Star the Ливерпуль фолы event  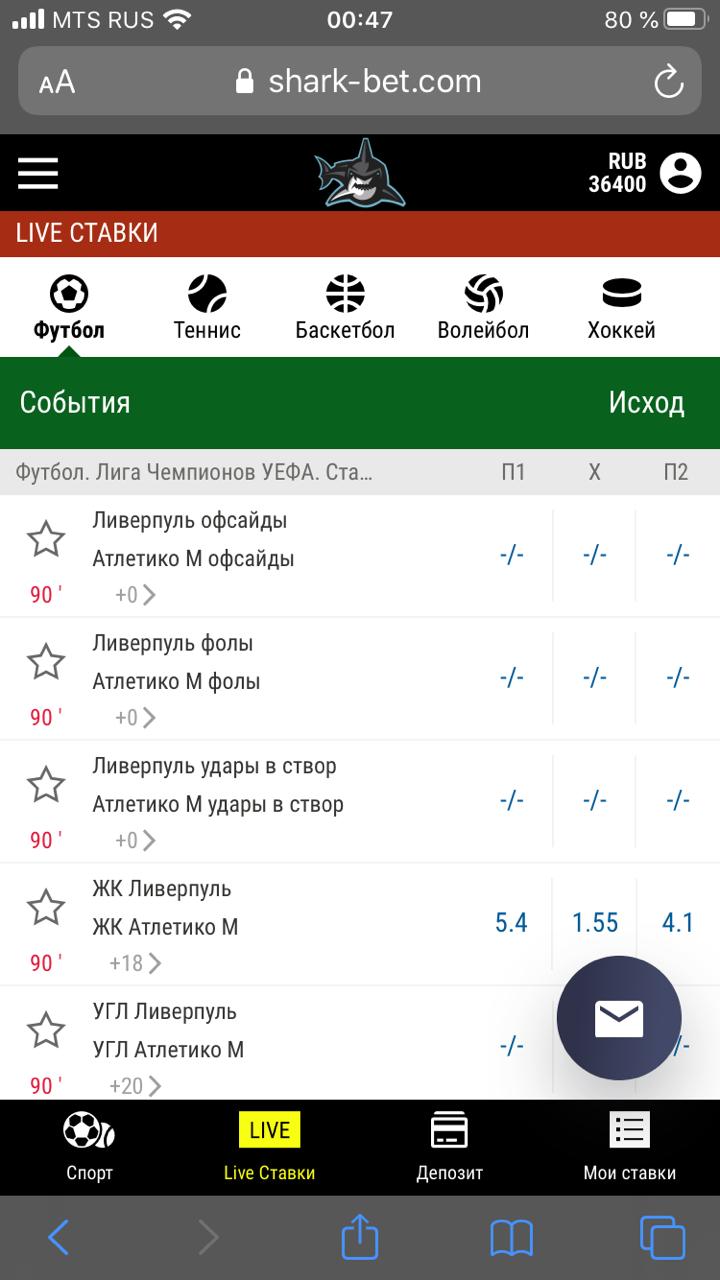point(45,662)
